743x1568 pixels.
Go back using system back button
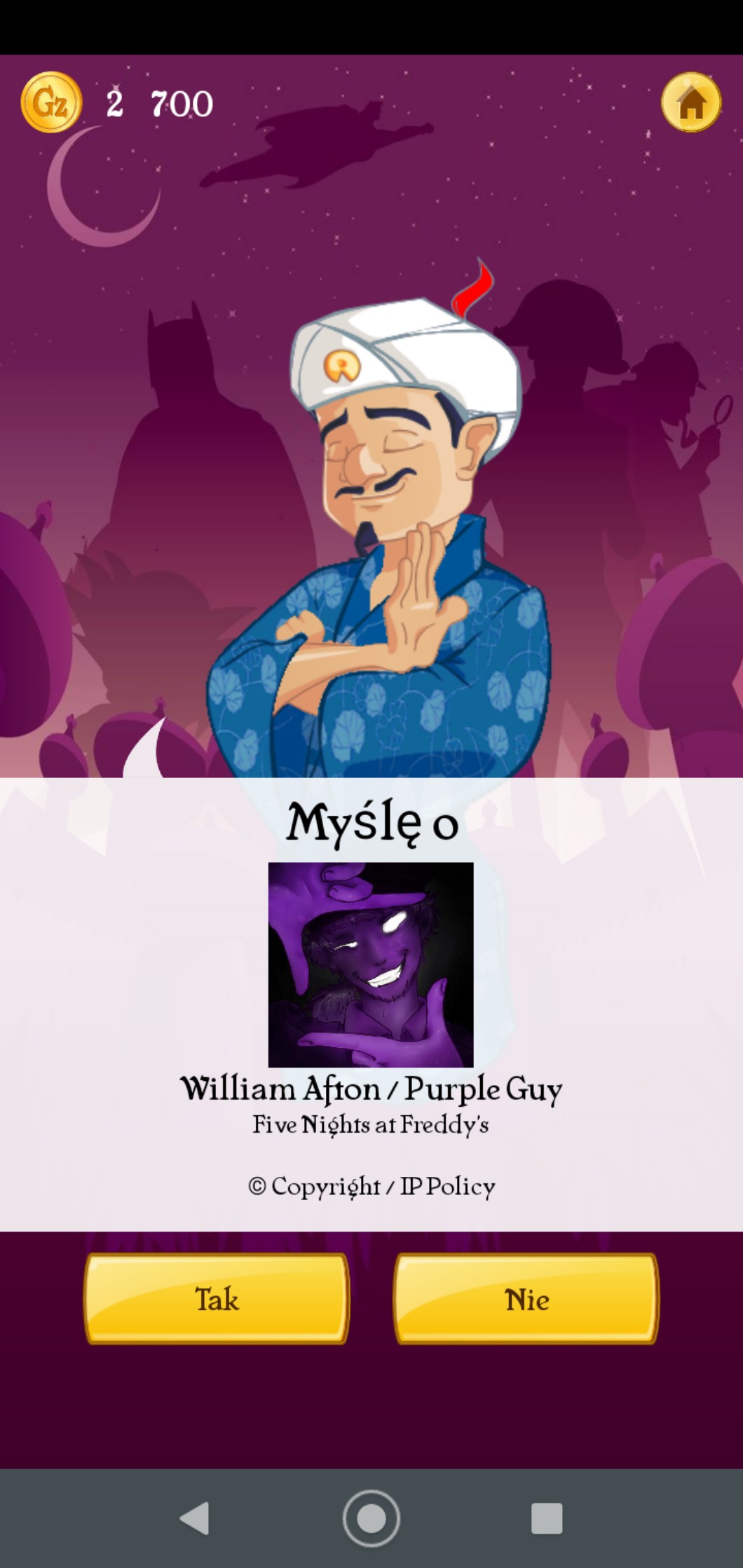tap(196, 1518)
